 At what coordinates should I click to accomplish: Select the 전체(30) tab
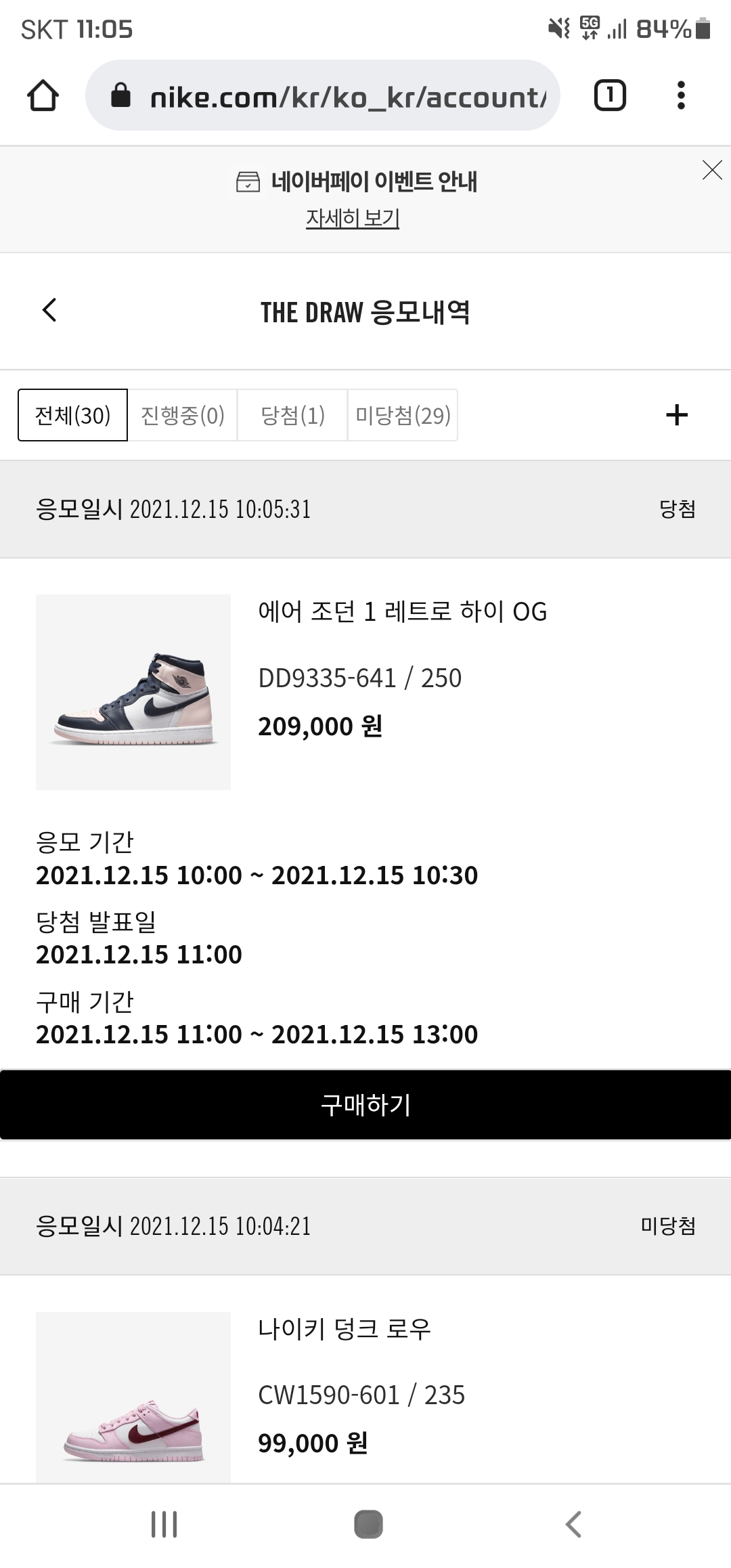pos(72,415)
